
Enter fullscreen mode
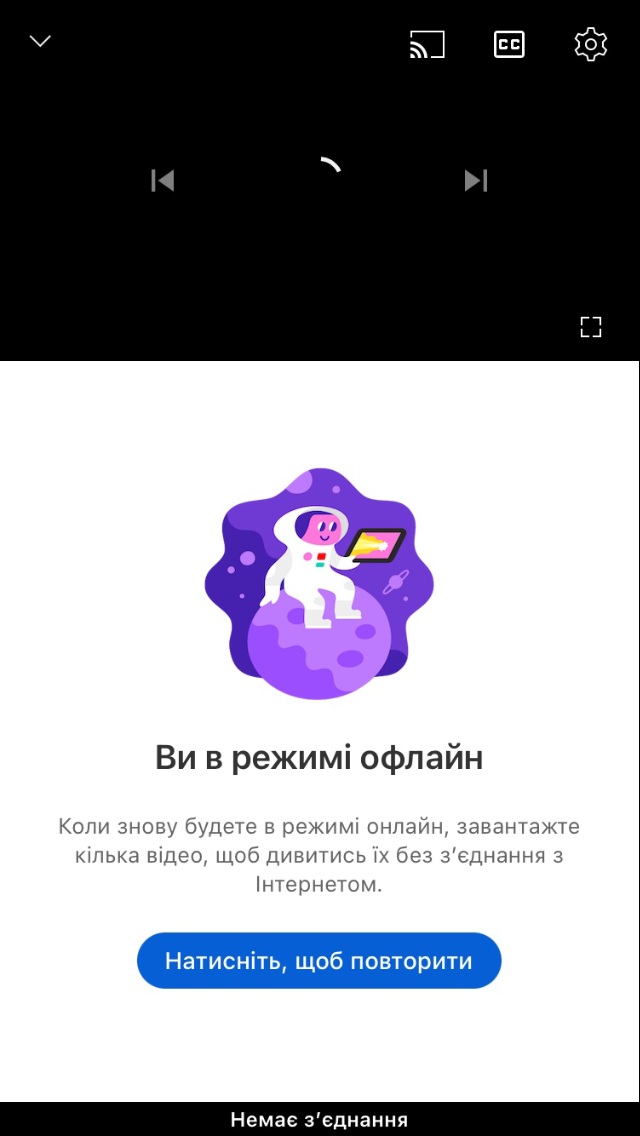(591, 327)
